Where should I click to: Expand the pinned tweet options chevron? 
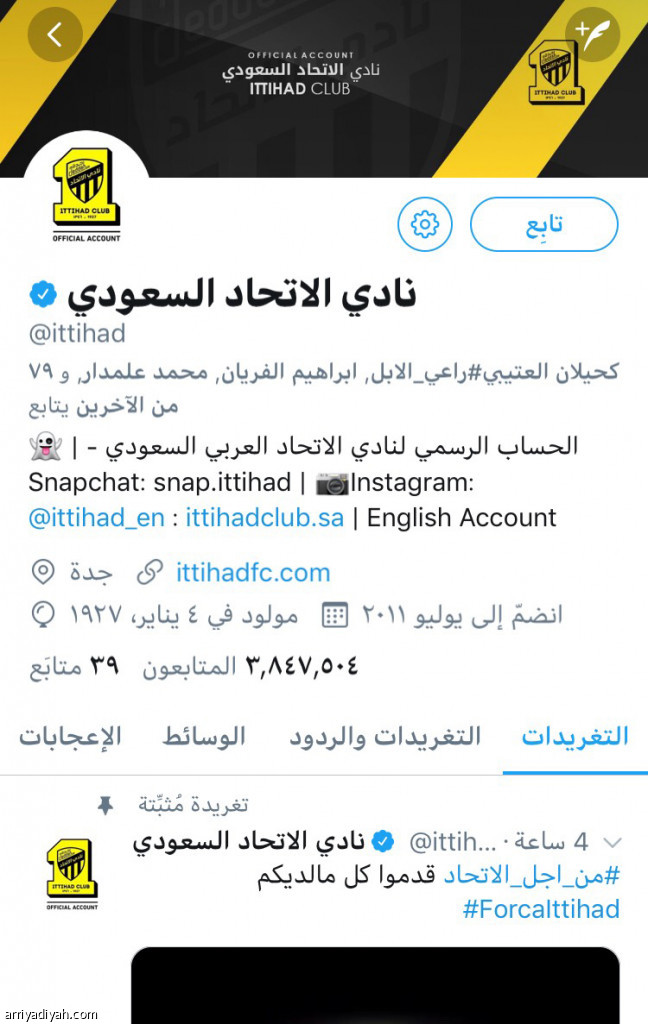pos(614,841)
